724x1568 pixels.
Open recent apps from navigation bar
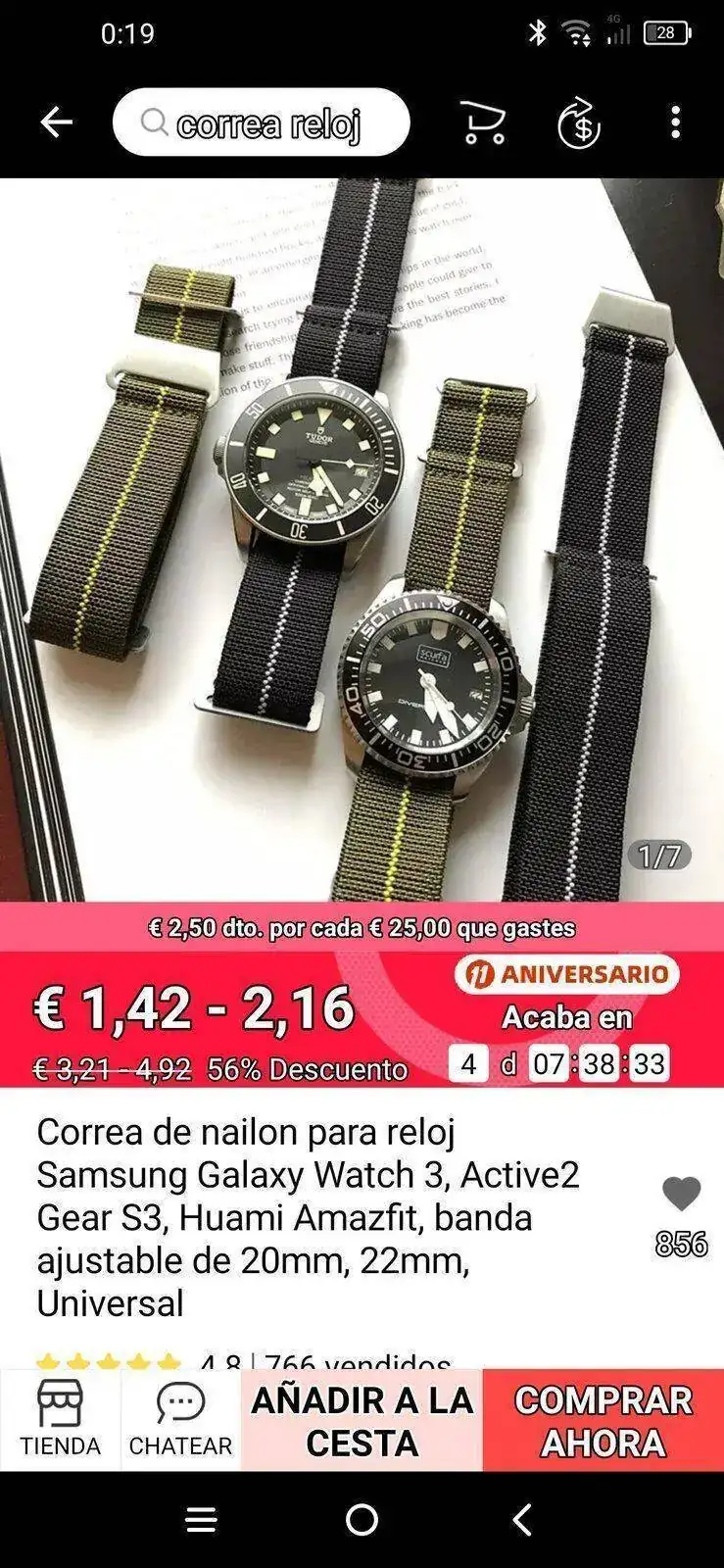click(x=201, y=1520)
